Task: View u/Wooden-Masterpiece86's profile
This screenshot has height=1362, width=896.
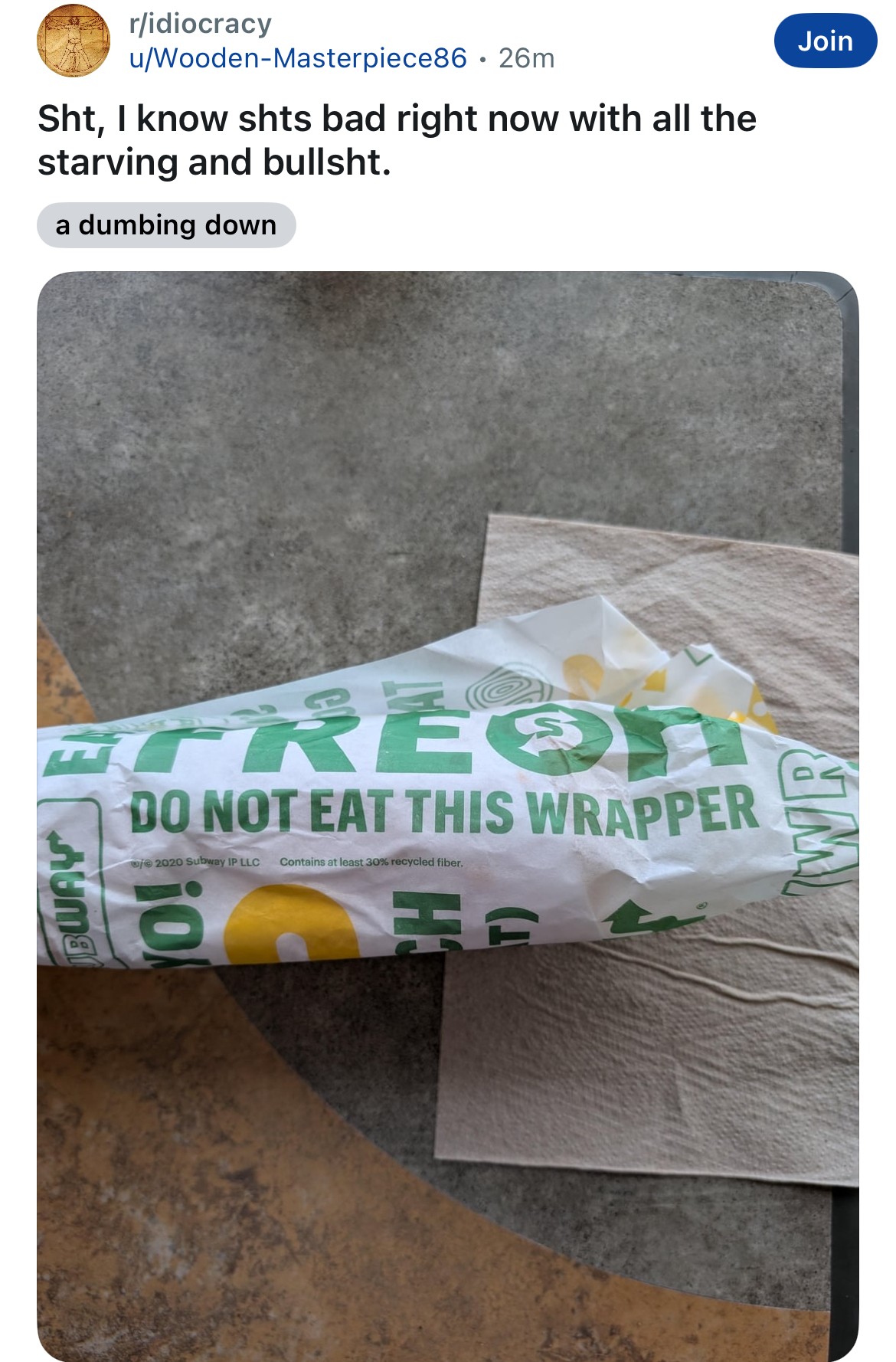Action: (x=298, y=58)
